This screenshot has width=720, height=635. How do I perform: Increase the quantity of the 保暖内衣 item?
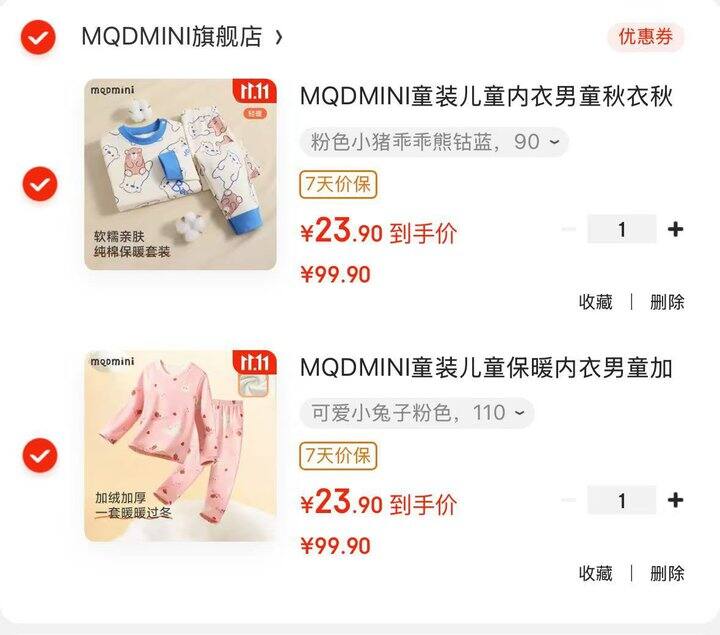676,500
